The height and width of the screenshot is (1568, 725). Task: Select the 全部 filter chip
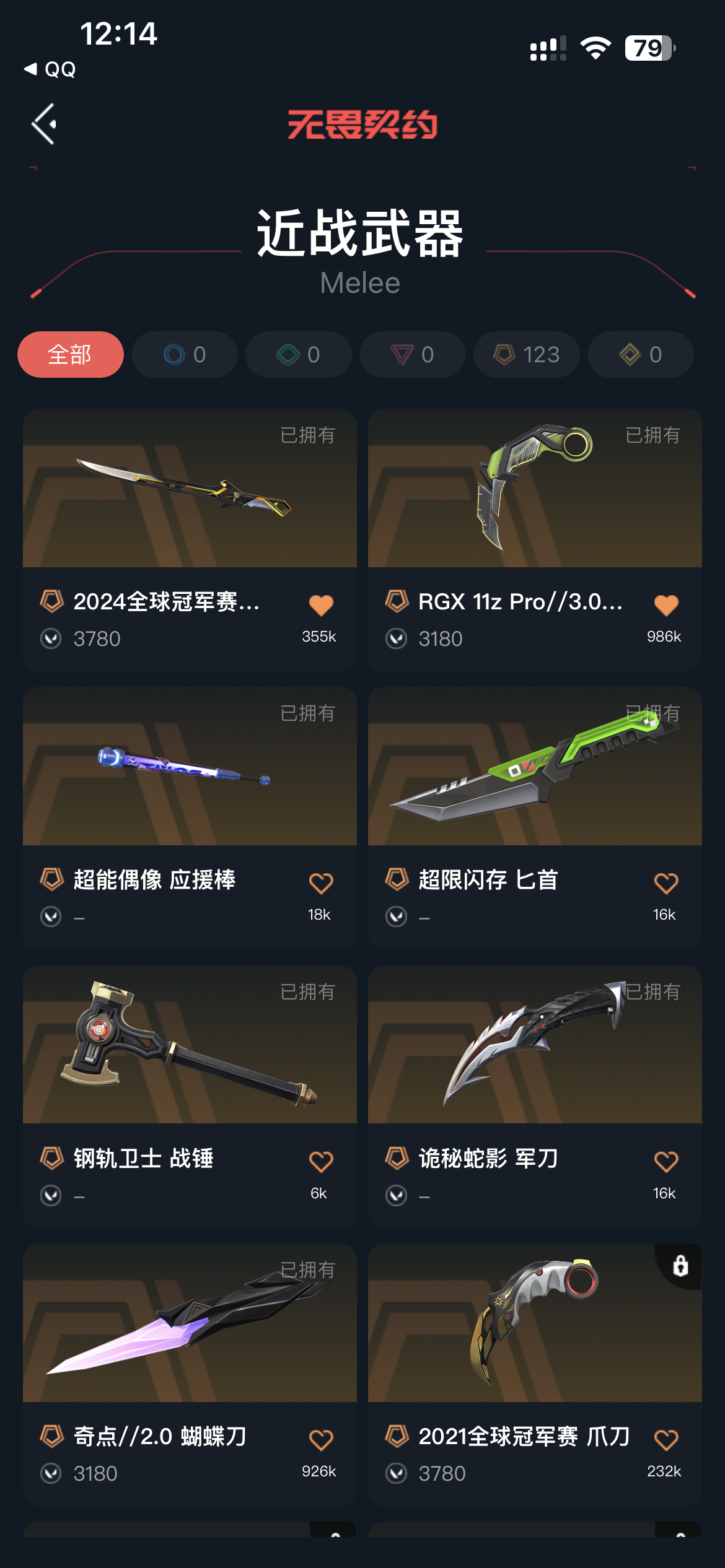(x=70, y=355)
